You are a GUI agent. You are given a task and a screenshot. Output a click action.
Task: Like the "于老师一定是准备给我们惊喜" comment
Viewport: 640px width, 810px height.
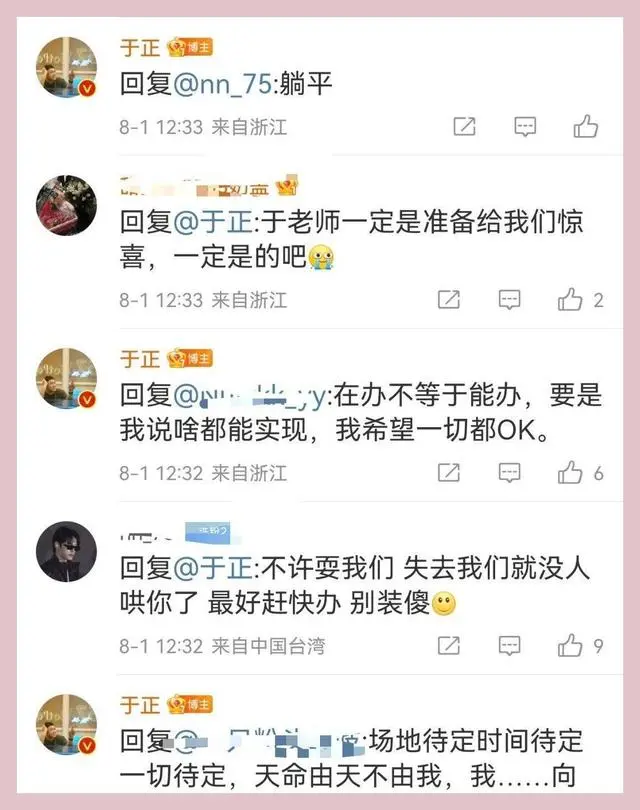coord(570,300)
